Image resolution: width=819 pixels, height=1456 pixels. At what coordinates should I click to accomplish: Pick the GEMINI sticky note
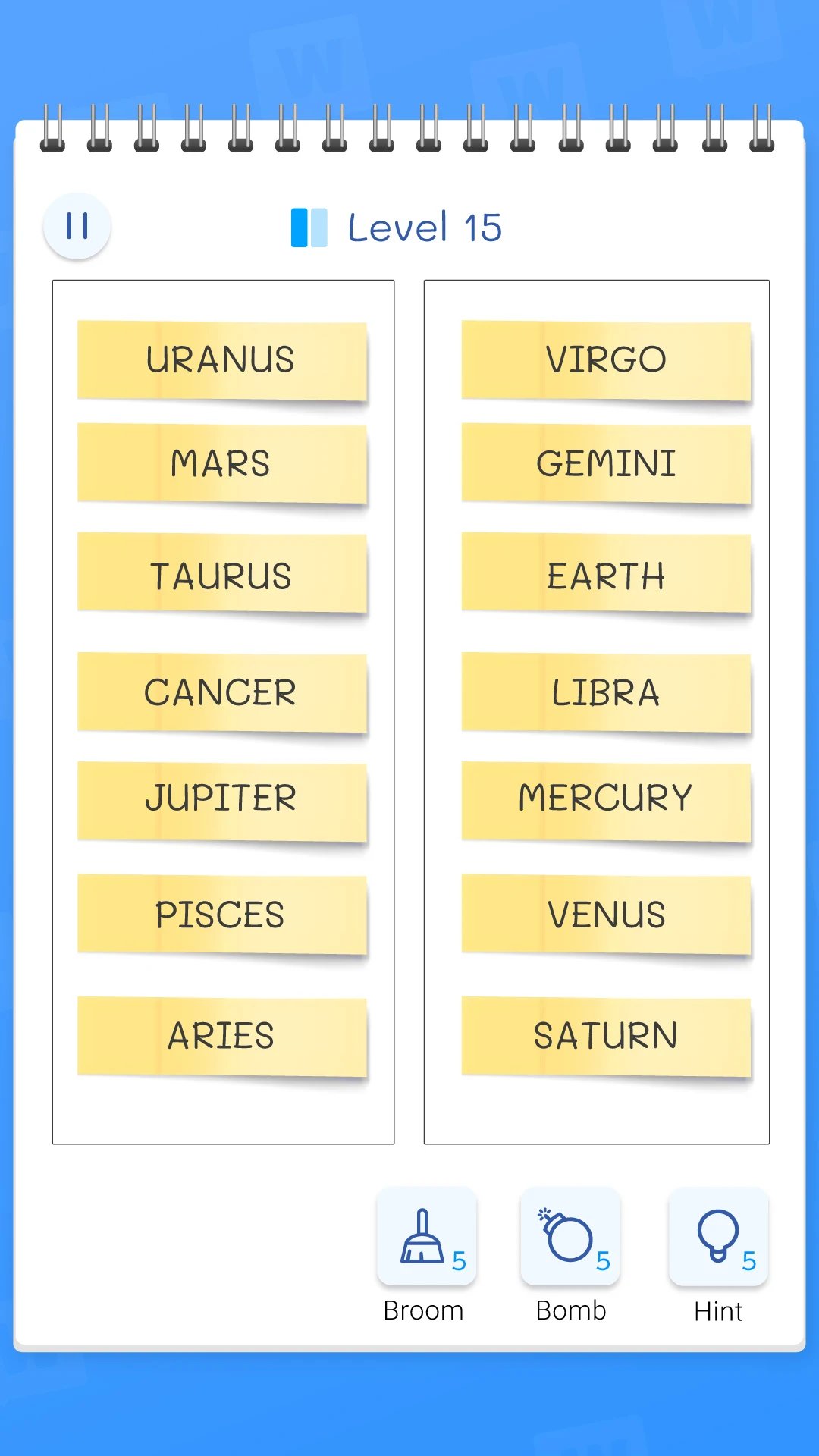click(607, 463)
